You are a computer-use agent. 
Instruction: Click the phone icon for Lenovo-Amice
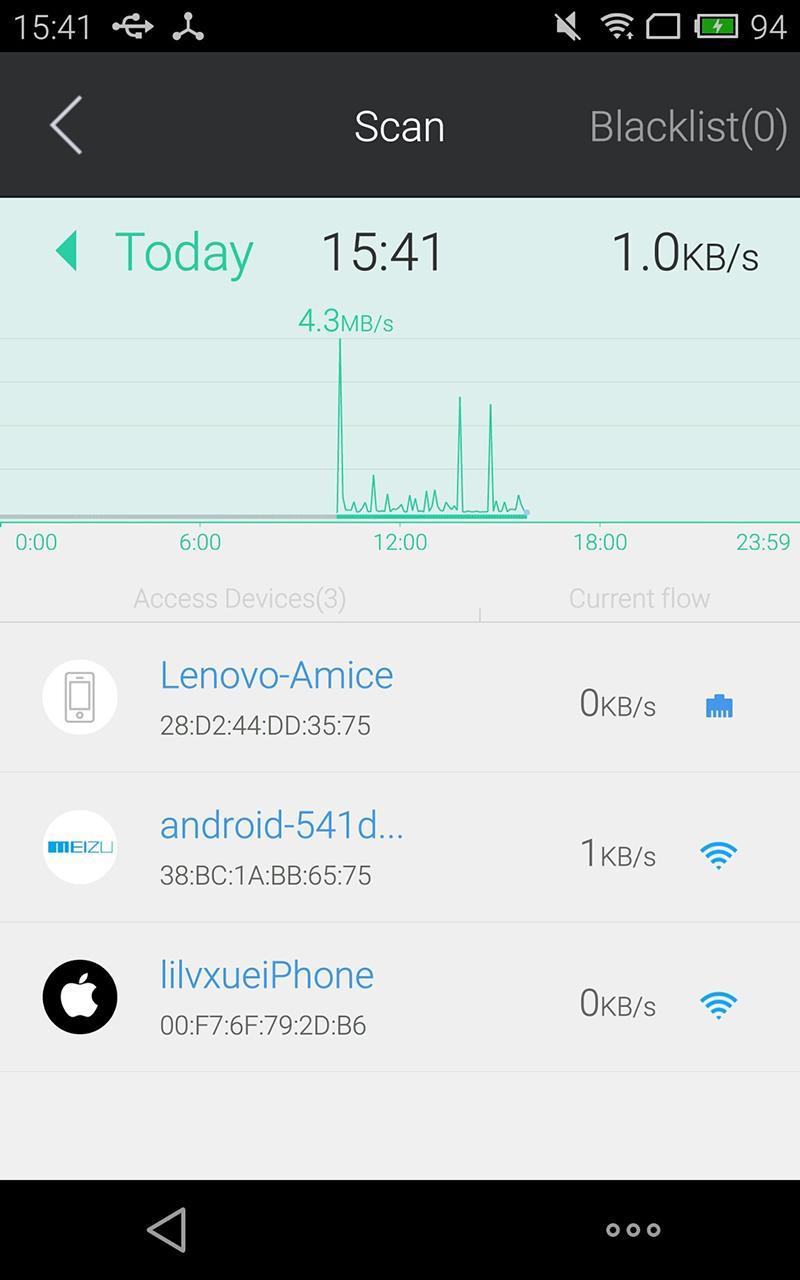tap(79, 696)
